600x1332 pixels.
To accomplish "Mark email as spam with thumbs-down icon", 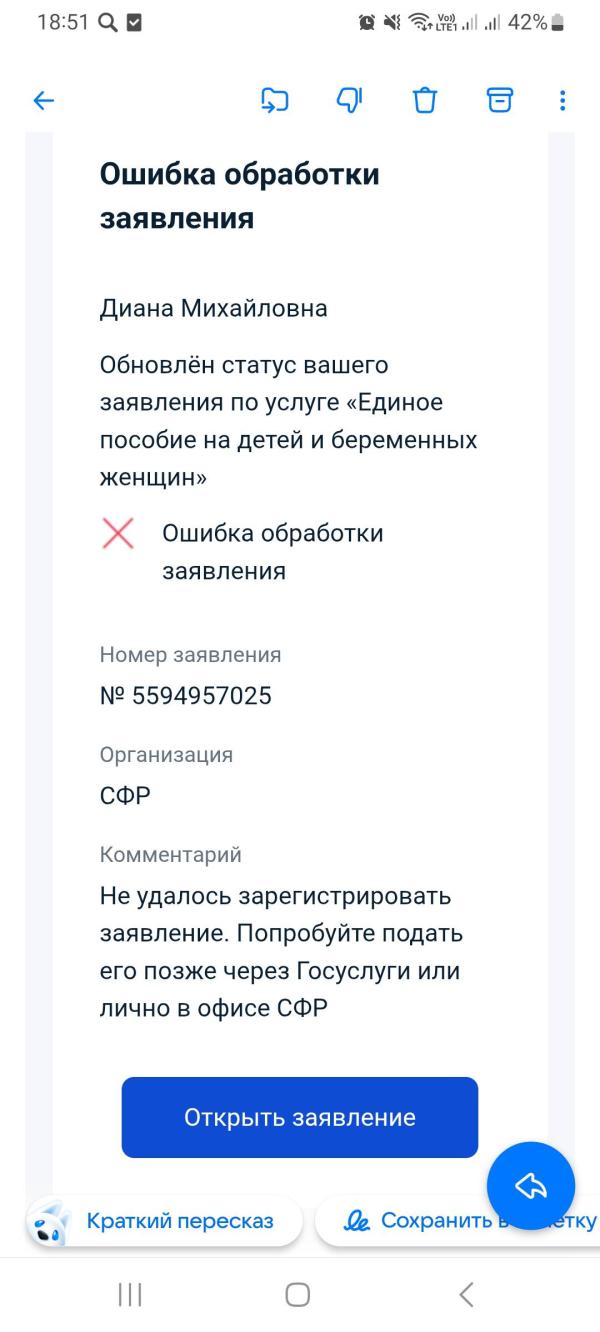I will coord(349,100).
